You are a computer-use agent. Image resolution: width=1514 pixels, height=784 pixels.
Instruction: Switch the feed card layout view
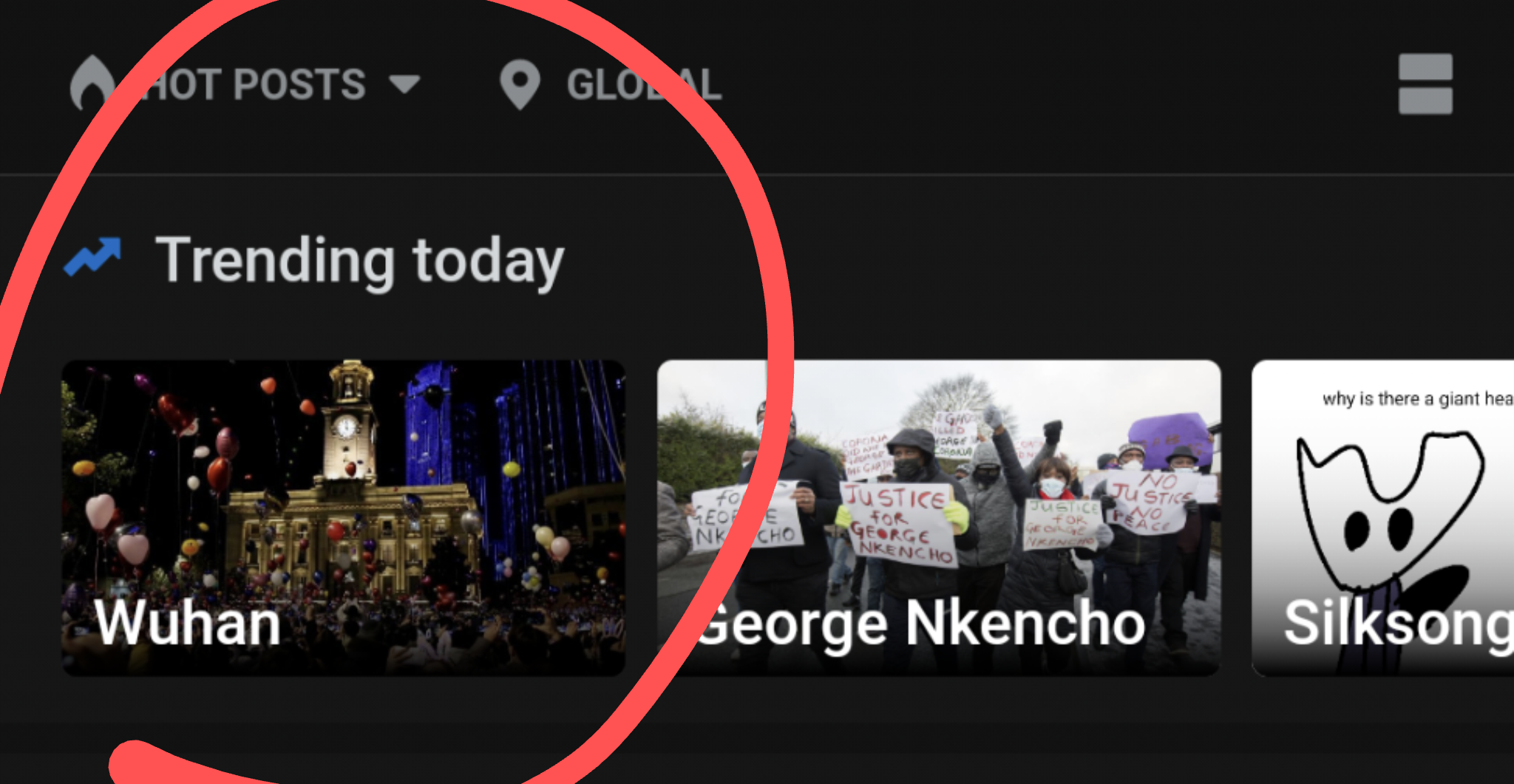coord(1425,84)
